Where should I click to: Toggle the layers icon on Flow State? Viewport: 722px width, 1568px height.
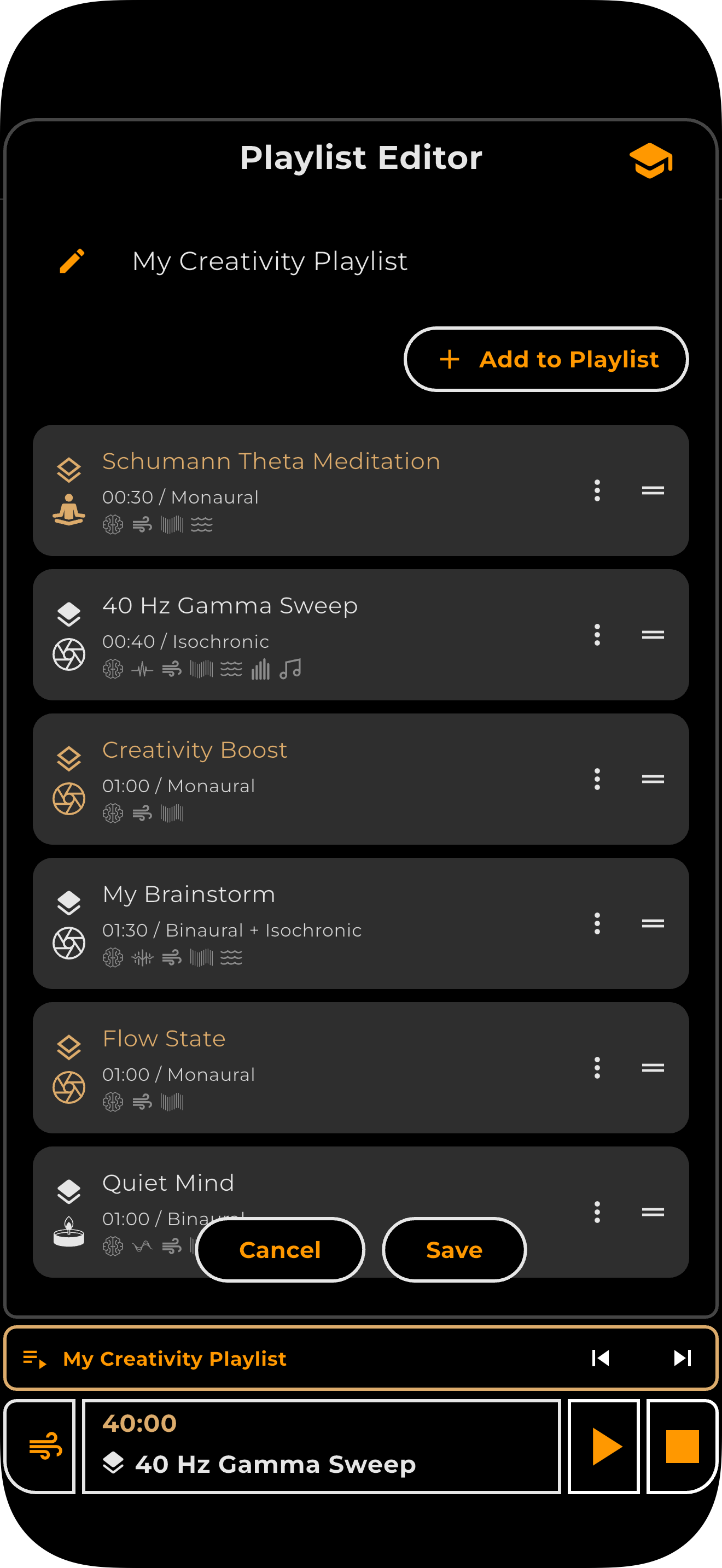pyautogui.click(x=69, y=1046)
